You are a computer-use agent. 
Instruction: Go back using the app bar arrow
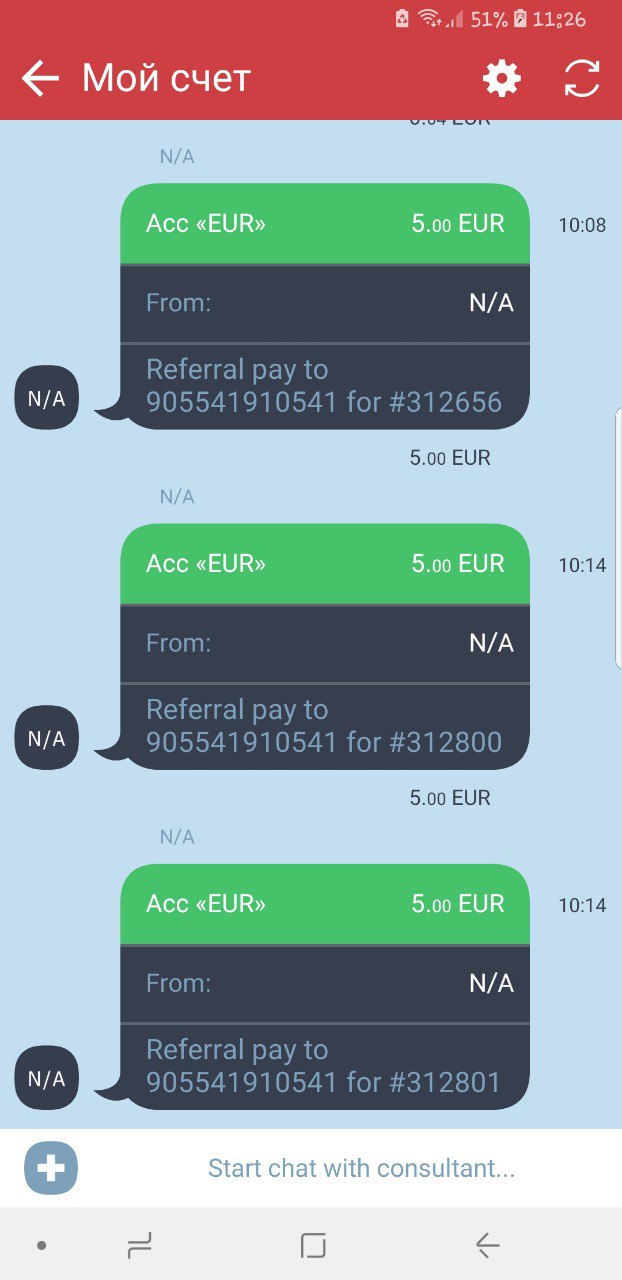[41, 78]
